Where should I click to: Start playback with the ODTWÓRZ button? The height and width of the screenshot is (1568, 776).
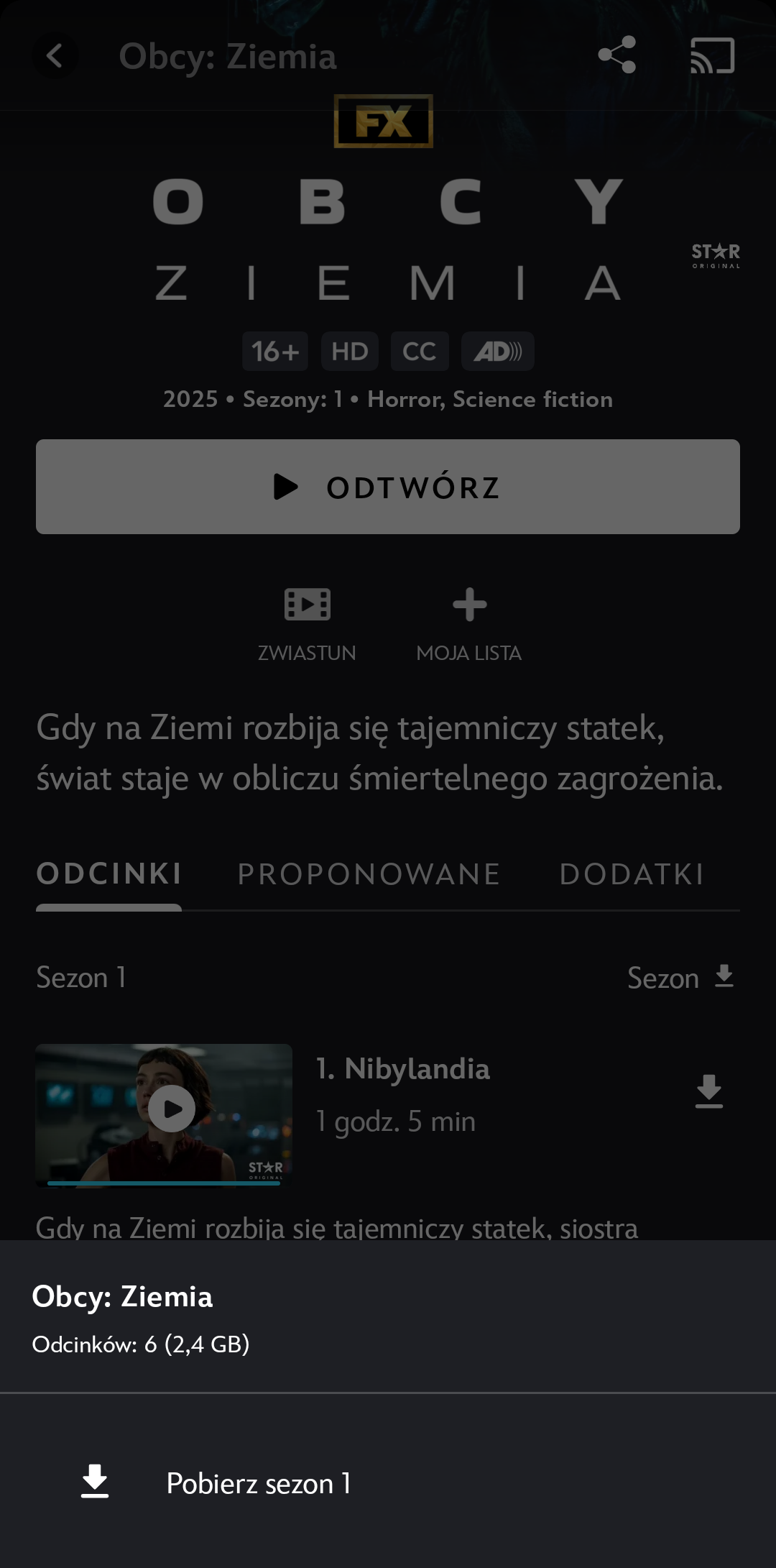(388, 487)
